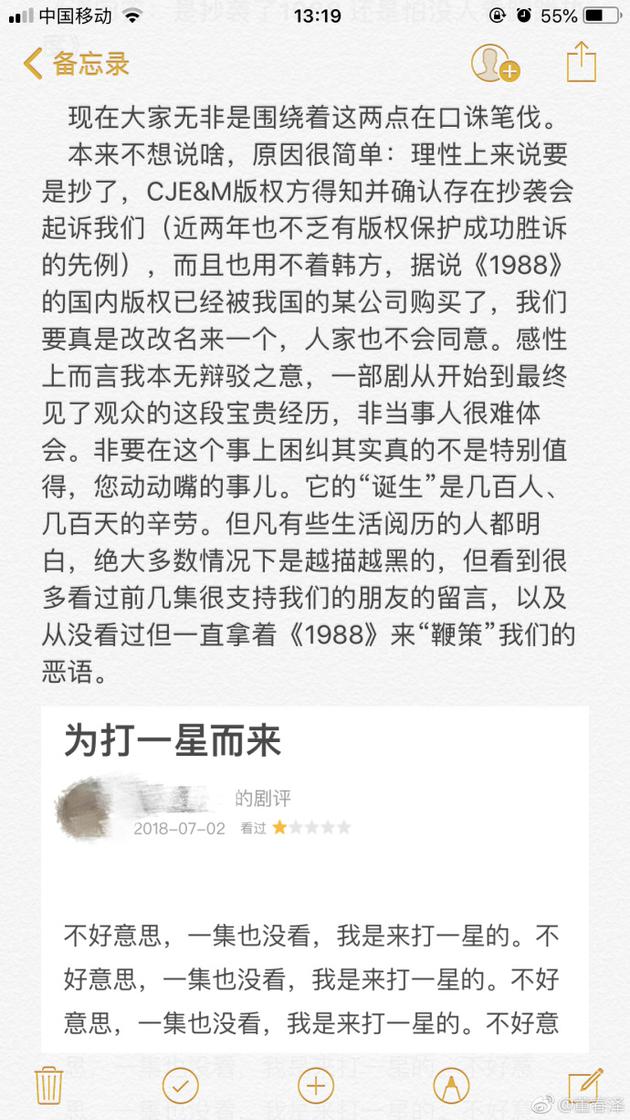
Task: Open the embedded 为打一星而来 review image
Action: 314,880
